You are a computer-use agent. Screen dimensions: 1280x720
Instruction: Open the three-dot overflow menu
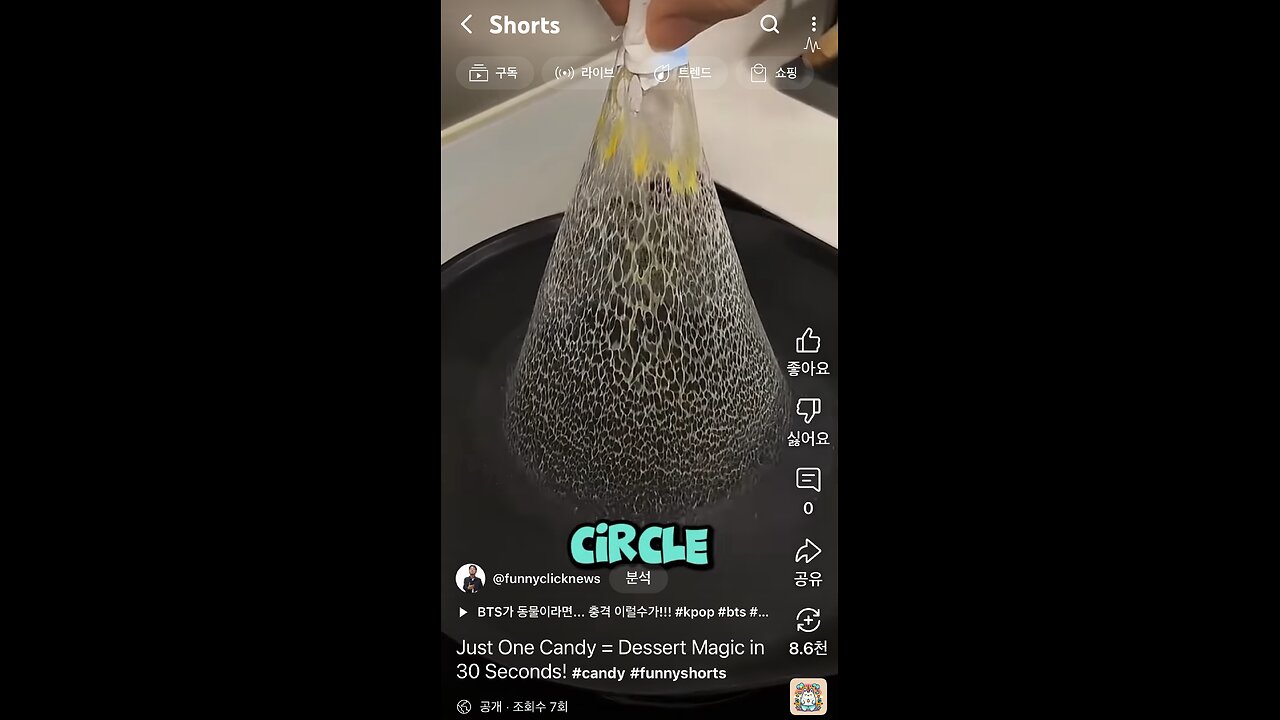(x=813, y=25)
